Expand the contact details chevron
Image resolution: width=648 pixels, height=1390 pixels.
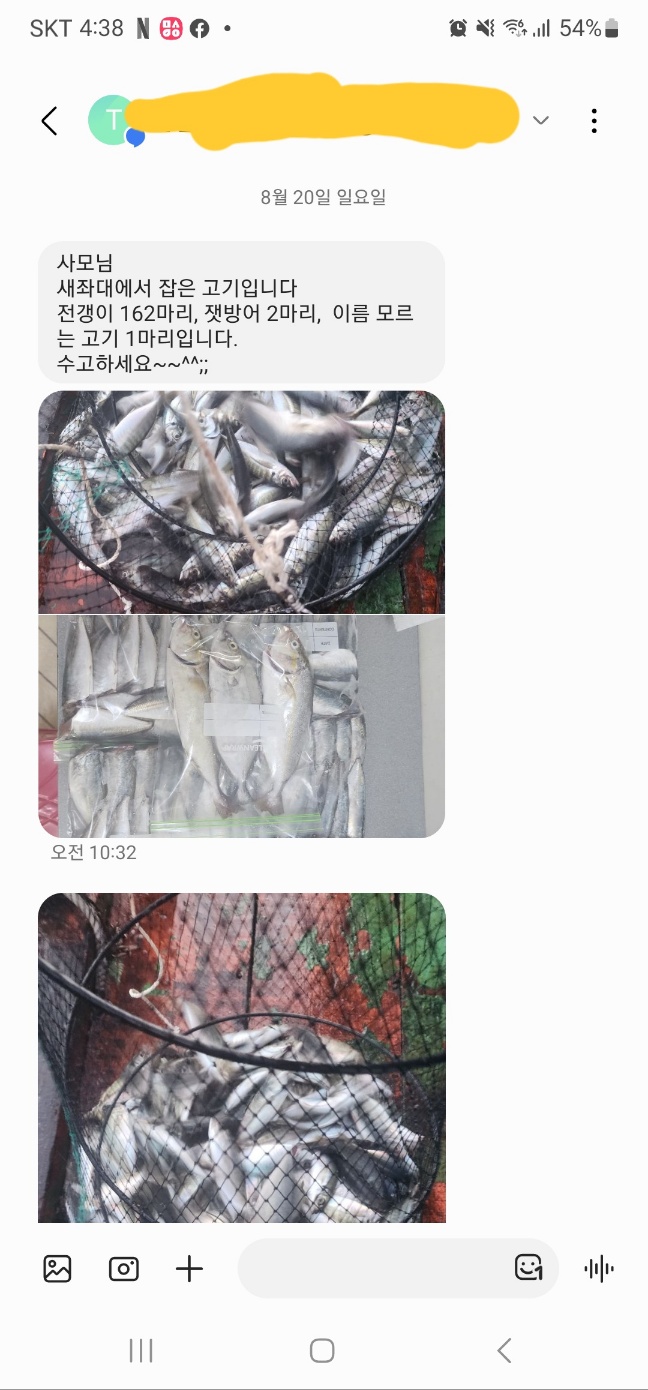(541, 121)
